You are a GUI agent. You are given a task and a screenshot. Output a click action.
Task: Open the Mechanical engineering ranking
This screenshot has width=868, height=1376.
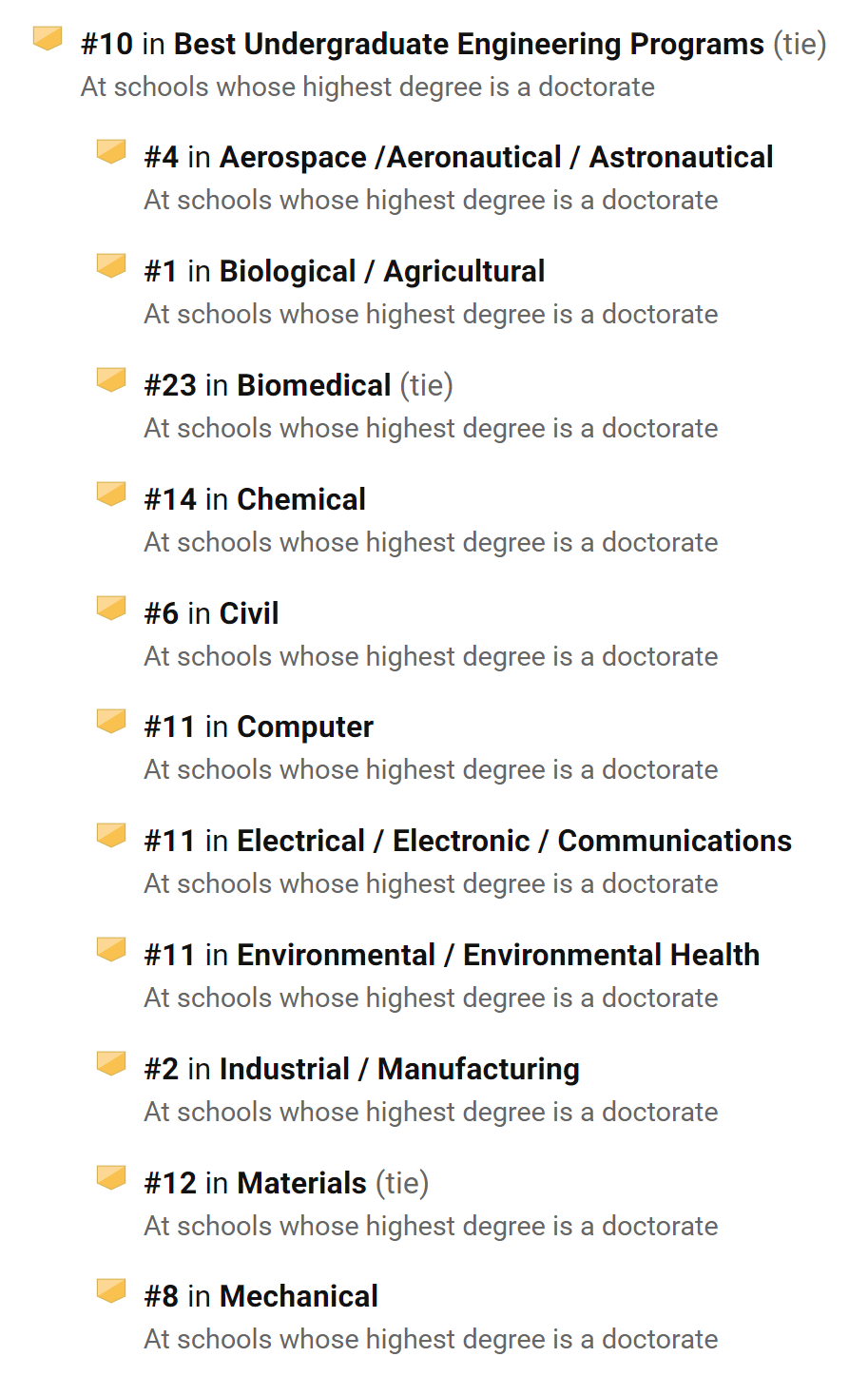click(299, 1297)
